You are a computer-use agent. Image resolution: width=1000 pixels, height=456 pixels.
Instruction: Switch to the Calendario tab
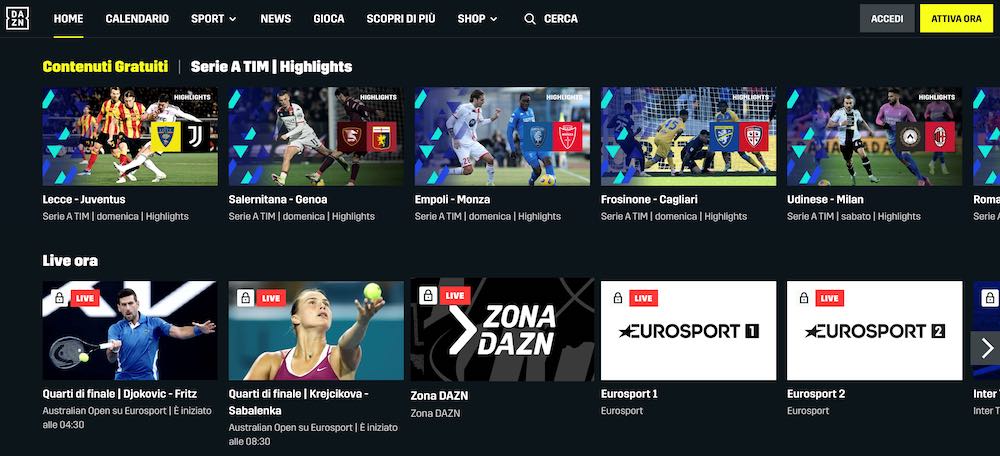coord(137,19)
